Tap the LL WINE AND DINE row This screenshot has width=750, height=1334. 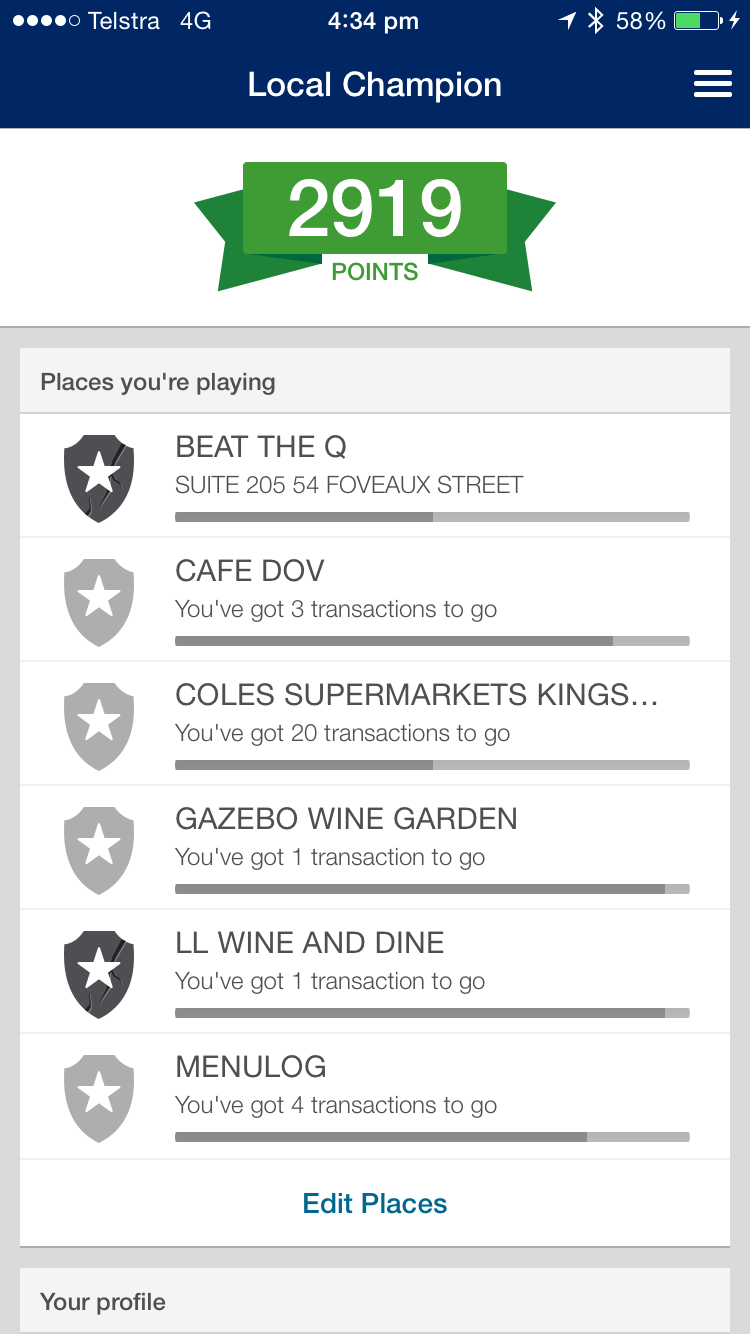point(375,972)
